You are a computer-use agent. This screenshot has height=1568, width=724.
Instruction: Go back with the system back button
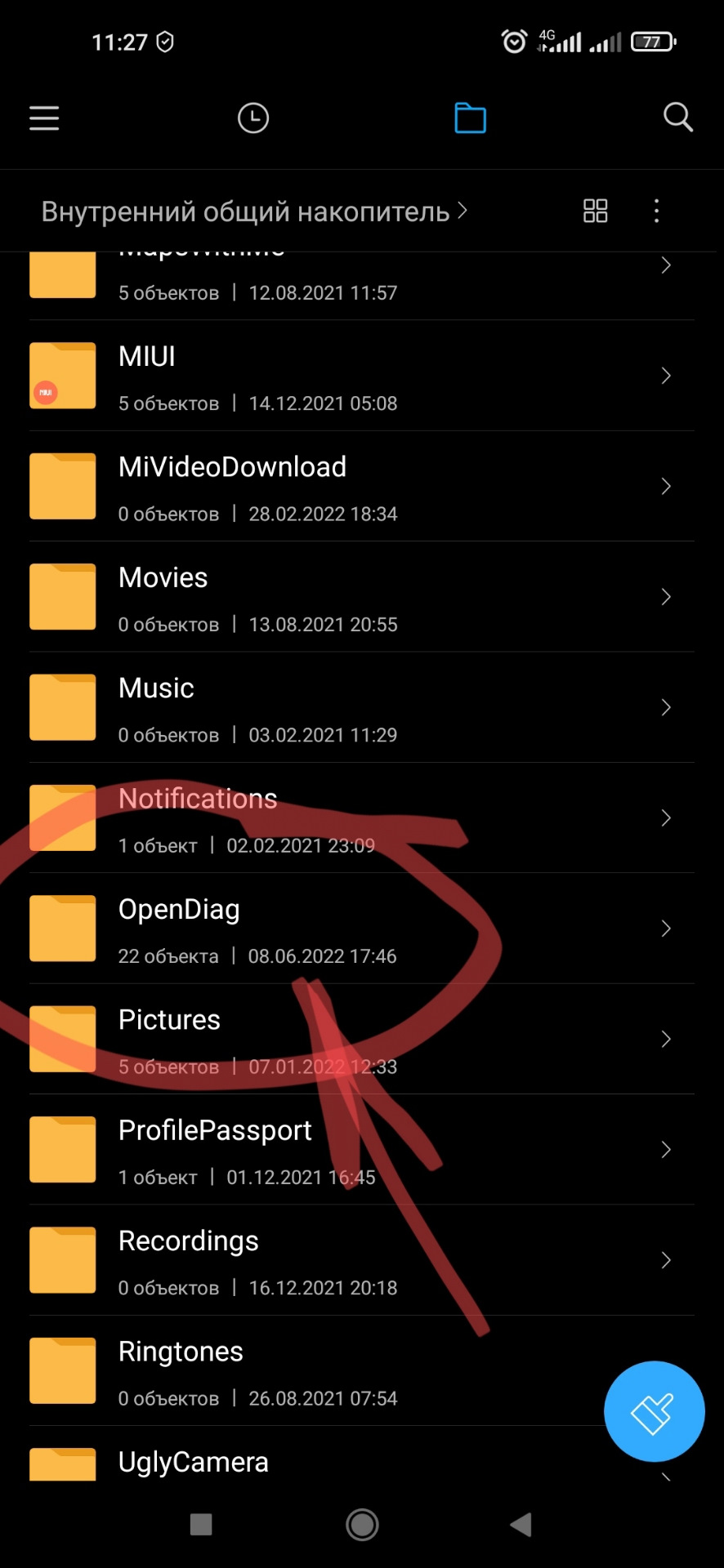coord(521,1525)
